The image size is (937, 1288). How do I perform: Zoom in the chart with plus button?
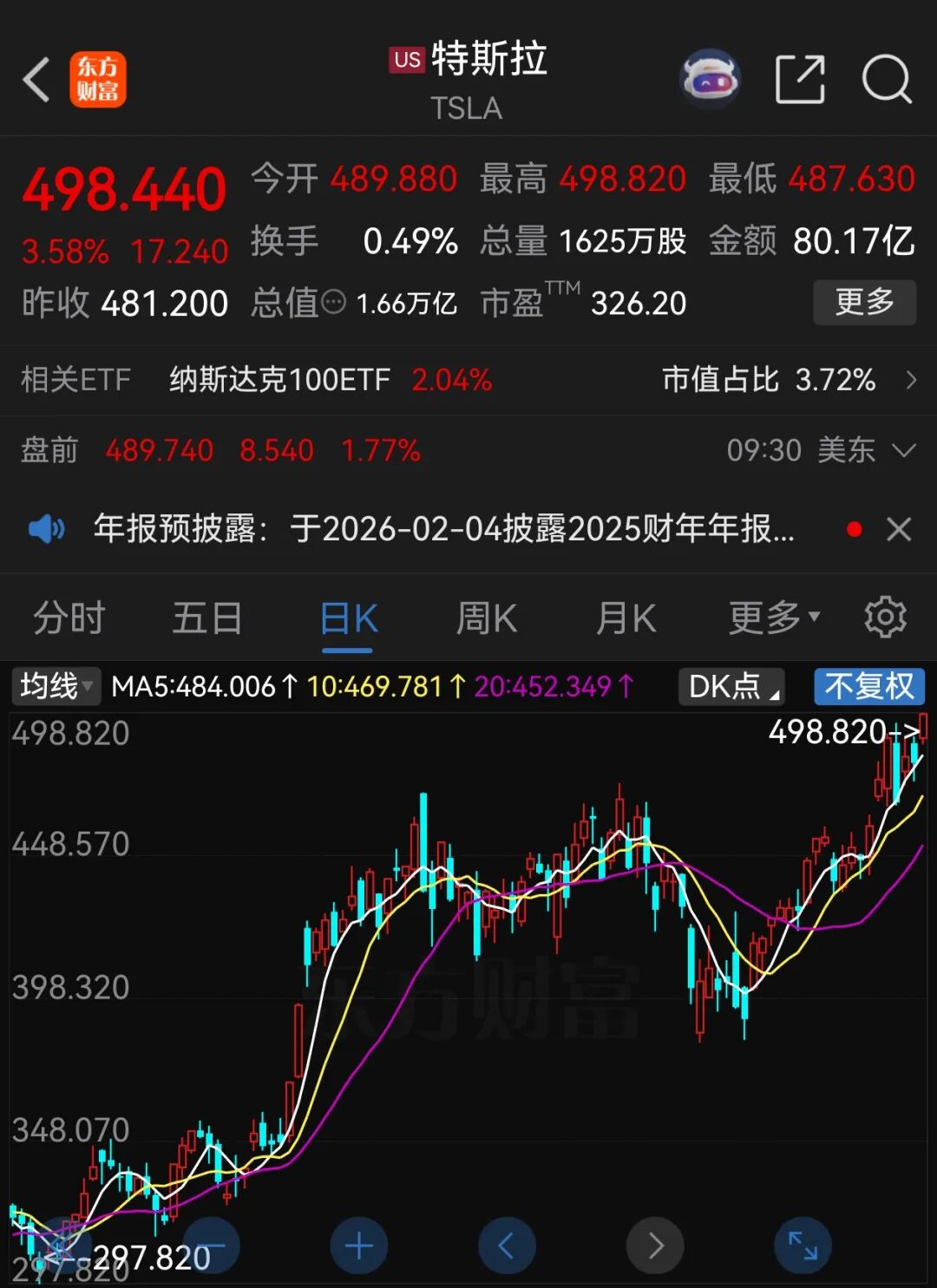358,1246
